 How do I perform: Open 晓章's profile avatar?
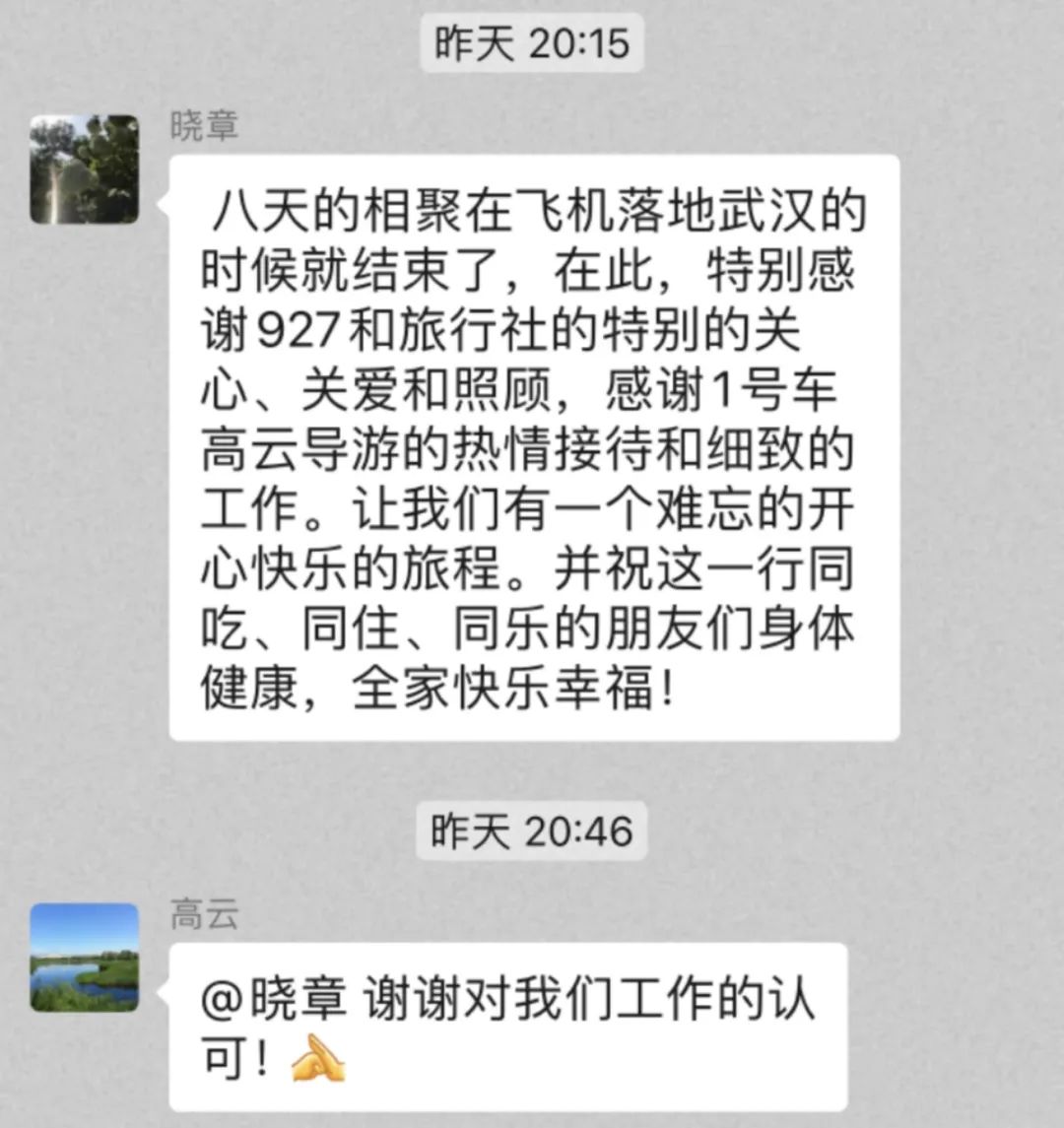tap(85, 169)
